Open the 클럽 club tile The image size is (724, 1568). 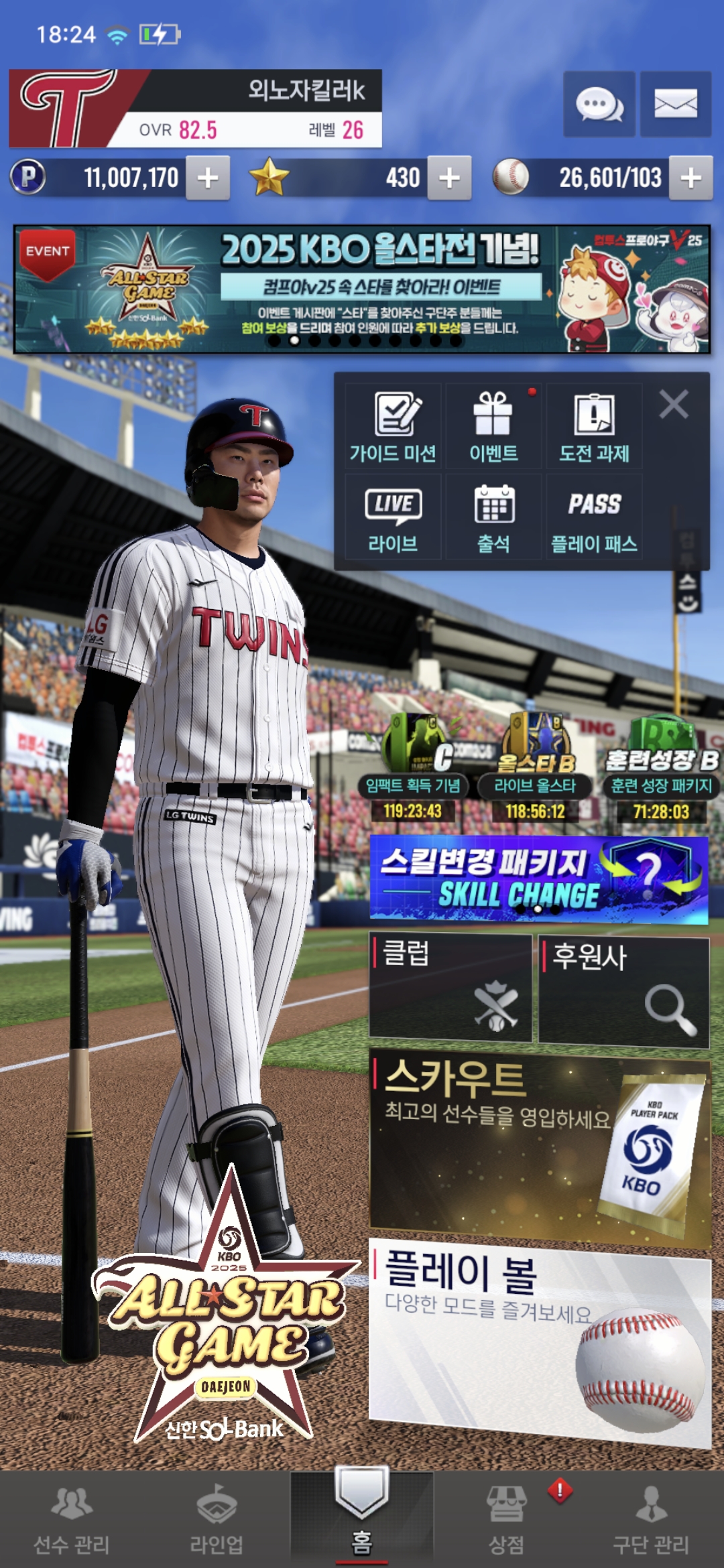coord(450,988)
